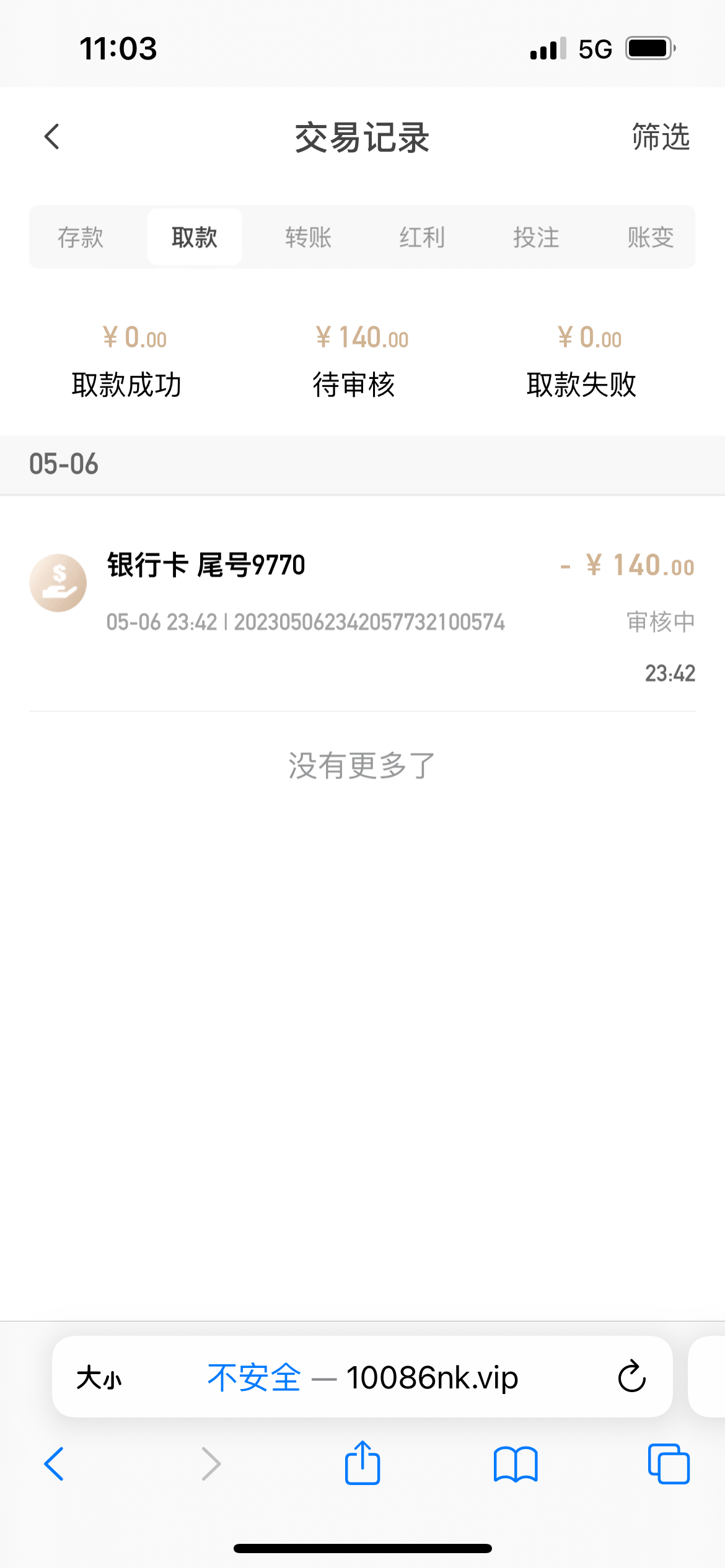
Task: Switch to the 存款 tab
Action: click(x=81, y=237)
